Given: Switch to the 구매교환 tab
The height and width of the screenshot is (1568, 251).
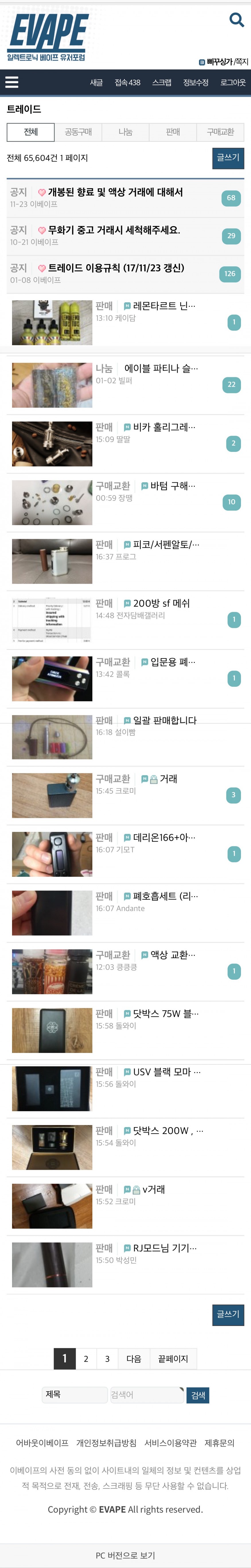Looking at the screenshot, I should coord(220,132).
